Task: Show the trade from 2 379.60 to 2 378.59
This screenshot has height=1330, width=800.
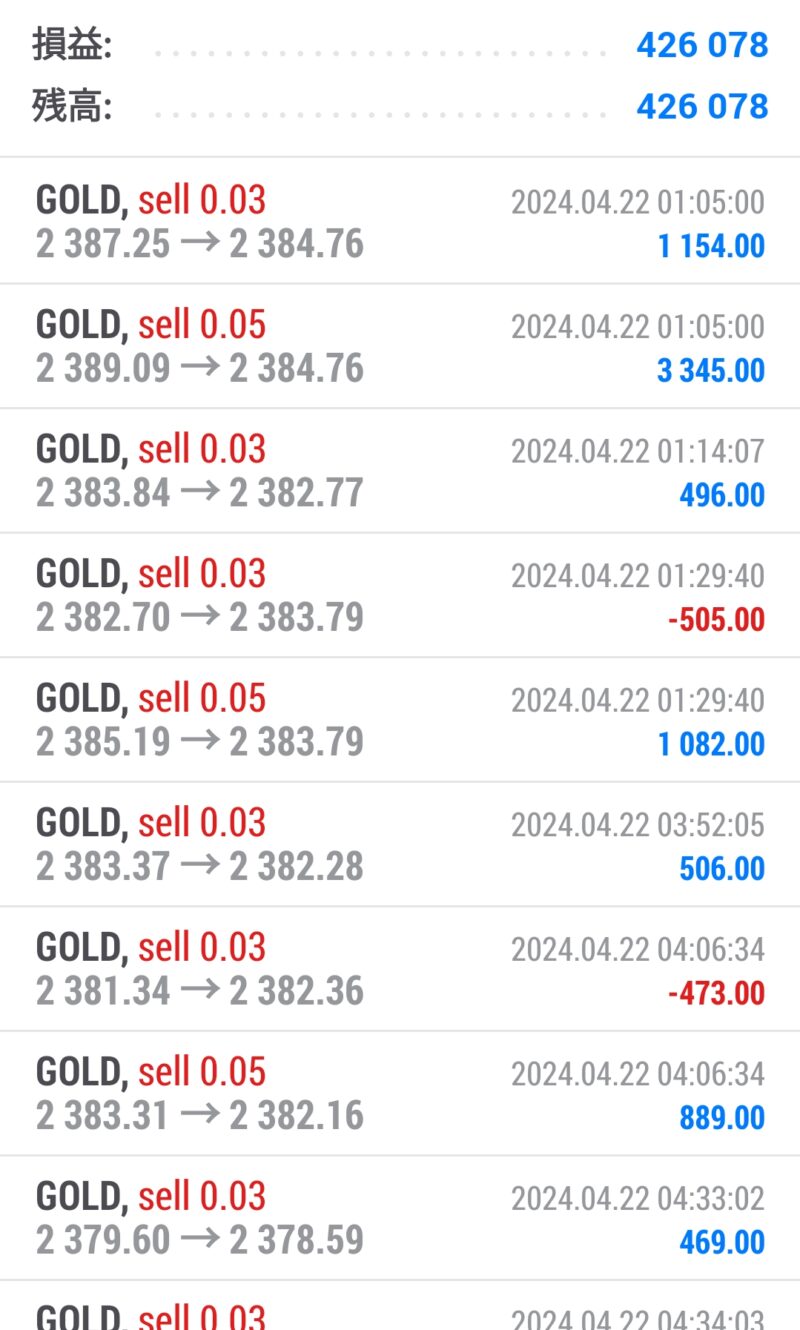Action: (400, 1218)
